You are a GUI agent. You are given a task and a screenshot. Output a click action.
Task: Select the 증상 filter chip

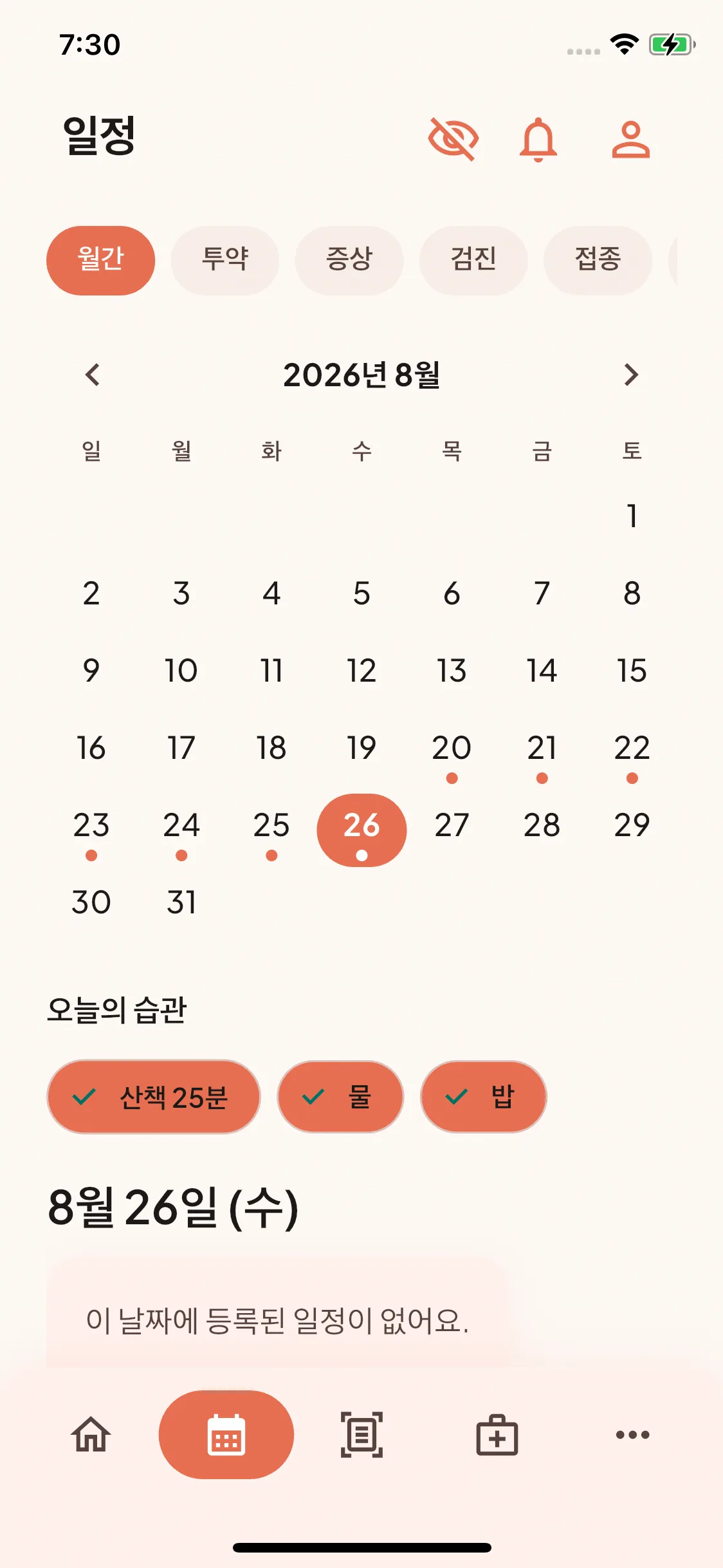pos(349,260)
